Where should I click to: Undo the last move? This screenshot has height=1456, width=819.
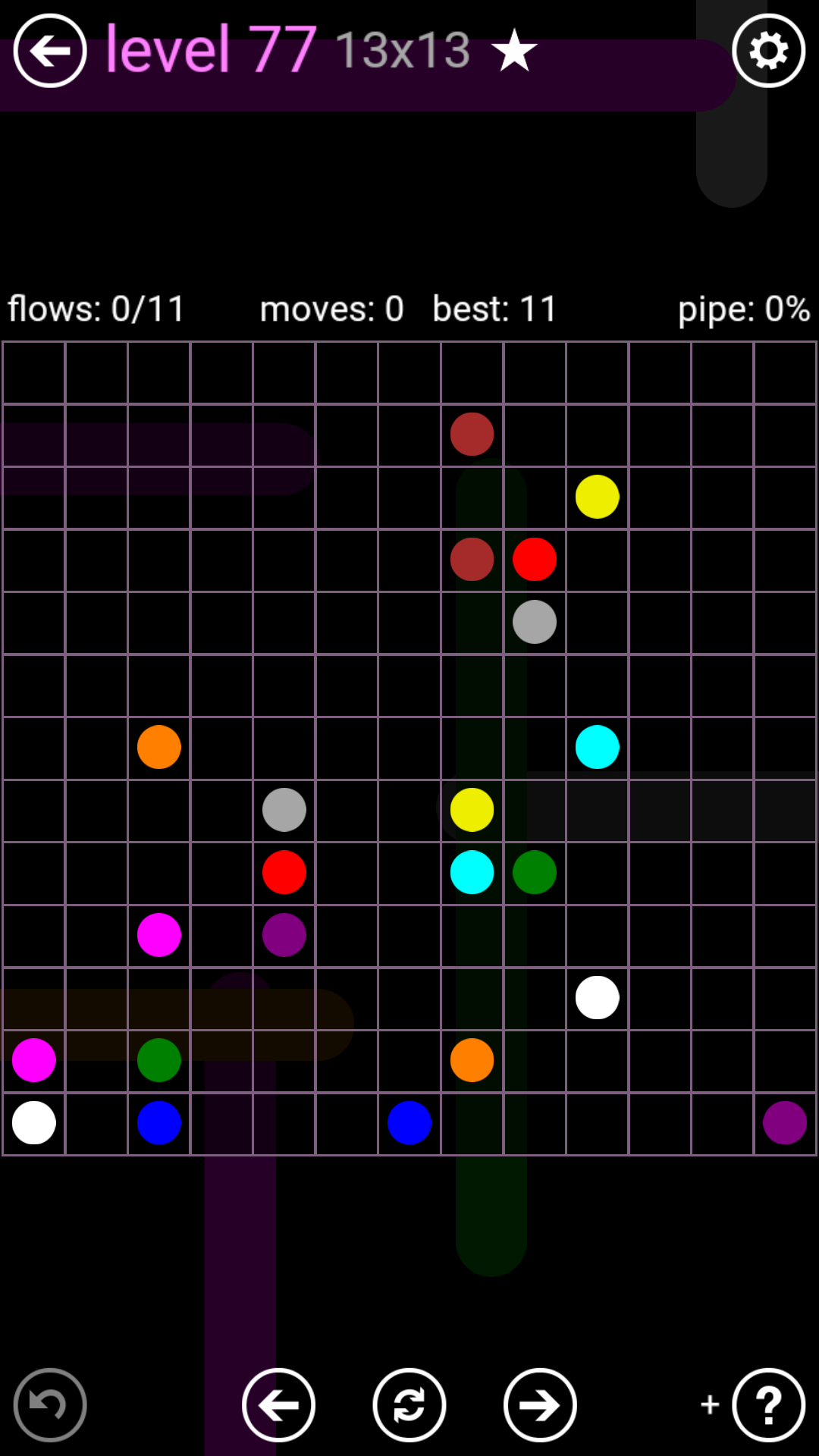tap(50, 1405)
